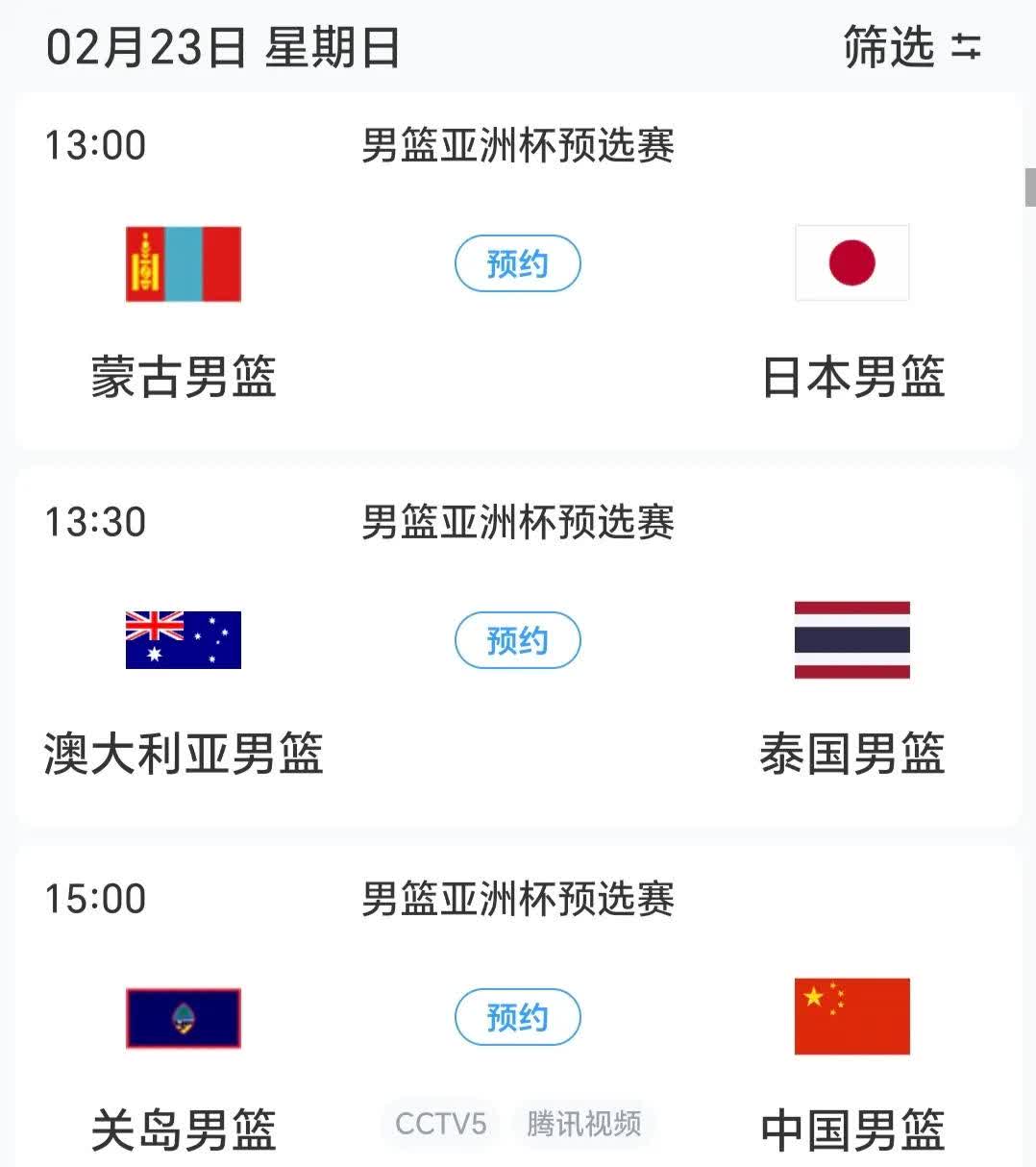Click the Mongolia flag icon
The height and width of the screenshot is (1167, 1036).
[x=183, y=264]
